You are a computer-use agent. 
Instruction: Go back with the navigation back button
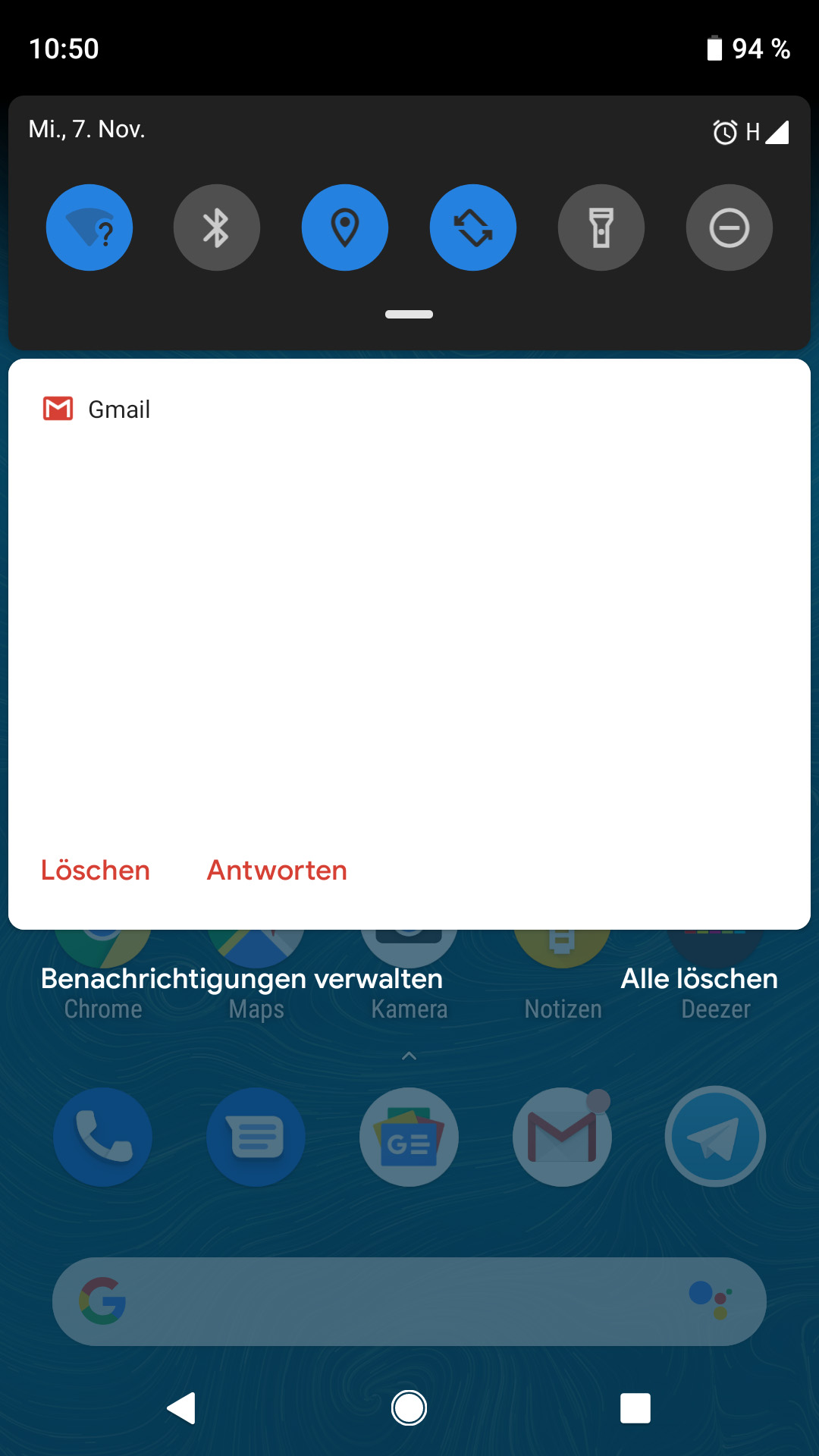click(x=182, y=1408)
